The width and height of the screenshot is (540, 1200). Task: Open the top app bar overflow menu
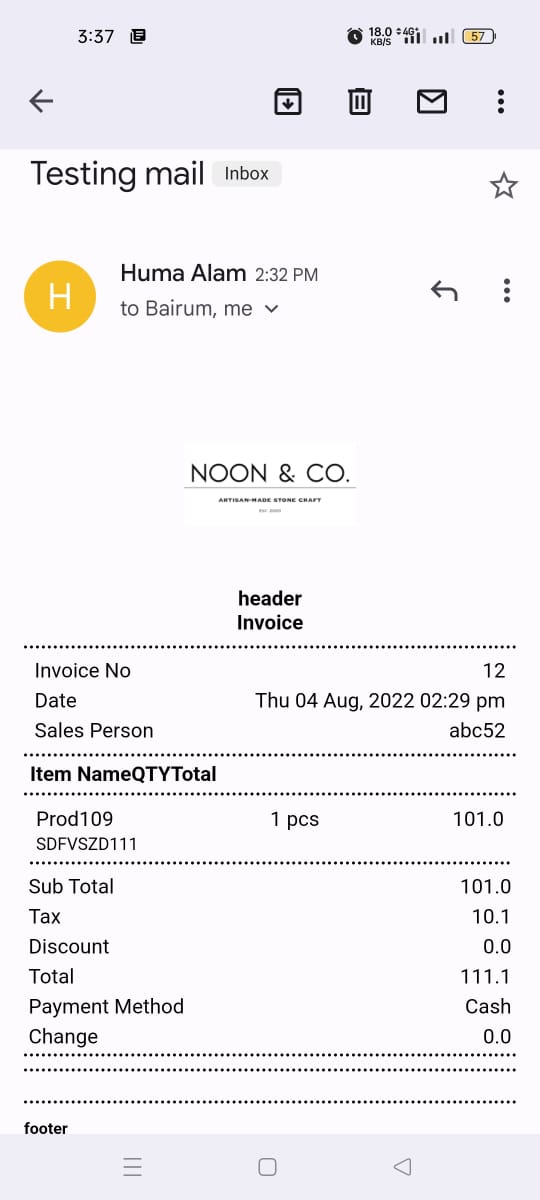click(x=501, y=101)
